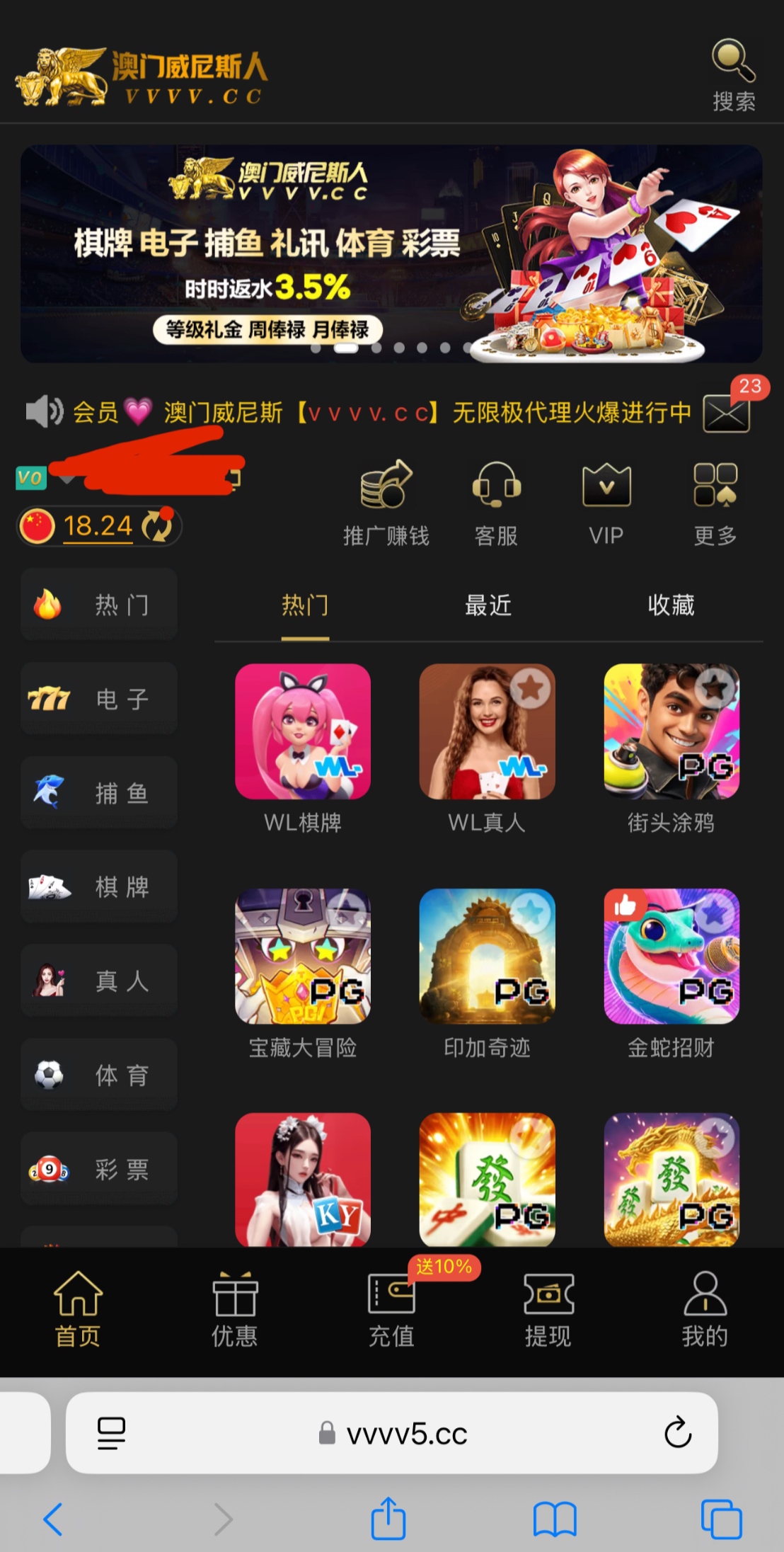This screenshot has height=1552, width=784.
Task: Open the 提现 withdrawal tab
Action: click(548, 1308)
